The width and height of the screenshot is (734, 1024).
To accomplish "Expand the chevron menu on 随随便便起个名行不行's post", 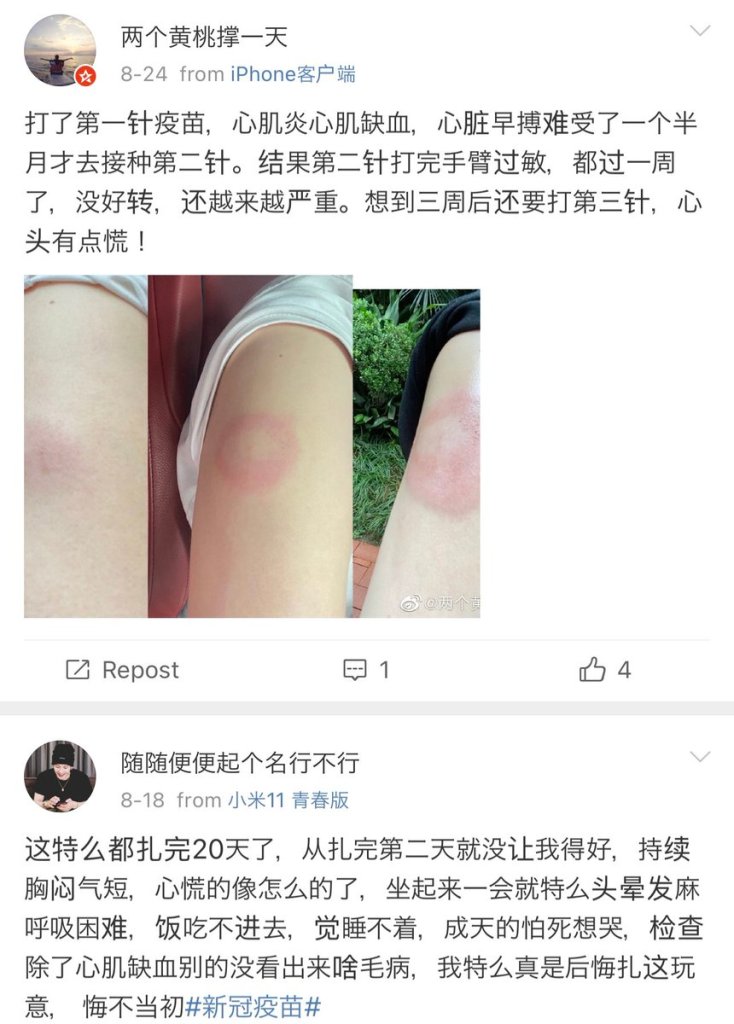I will [x=700, y=757].
